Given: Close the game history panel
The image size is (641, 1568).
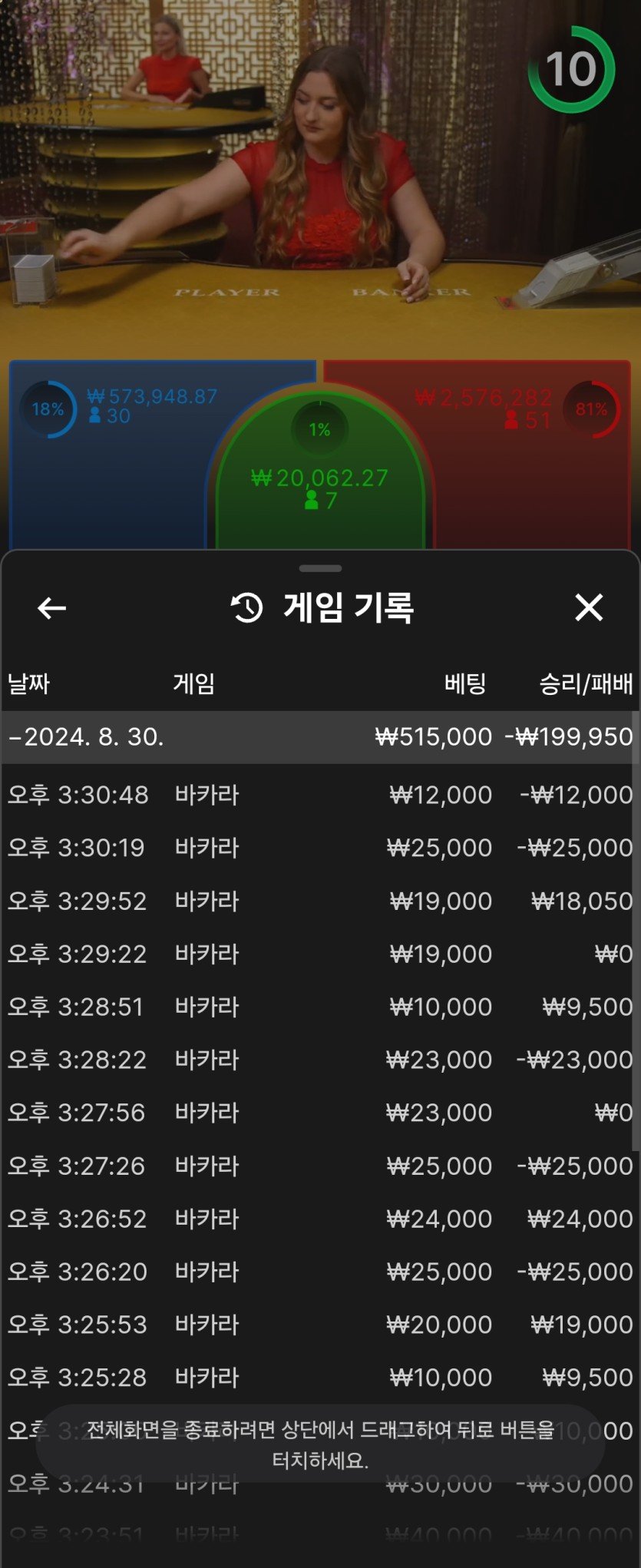Looking at the screenshot, I should [589, 607].
